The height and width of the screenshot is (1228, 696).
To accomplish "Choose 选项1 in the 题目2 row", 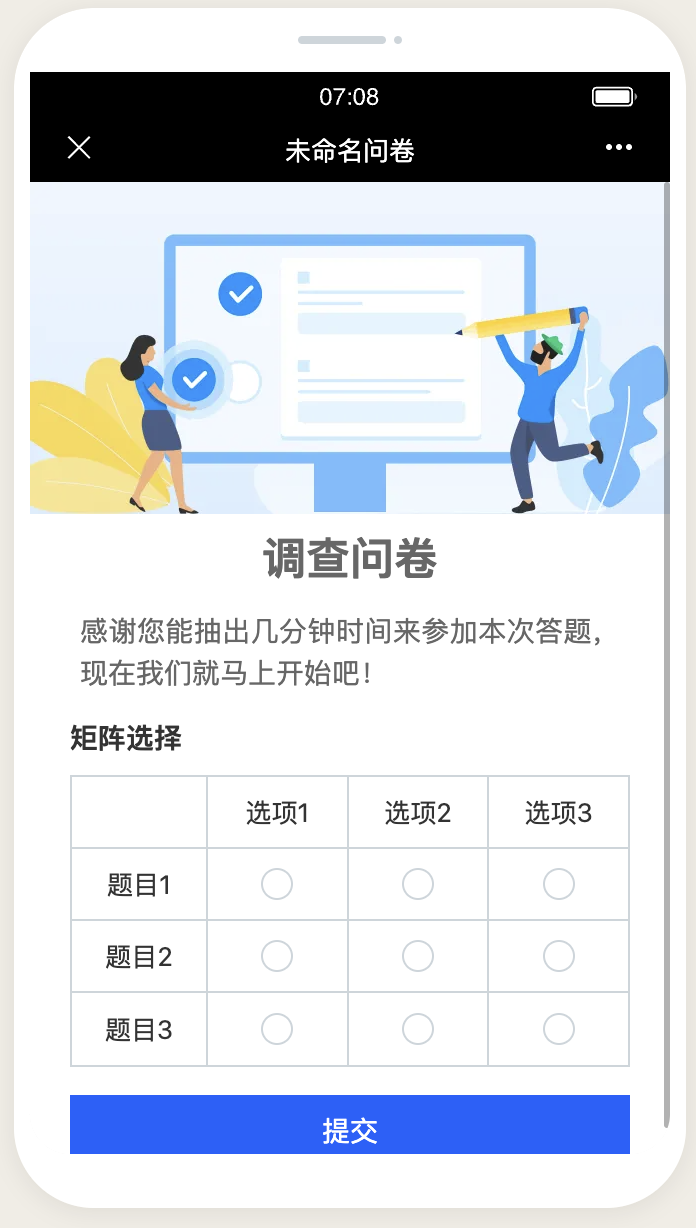I will tap(277, 956).
